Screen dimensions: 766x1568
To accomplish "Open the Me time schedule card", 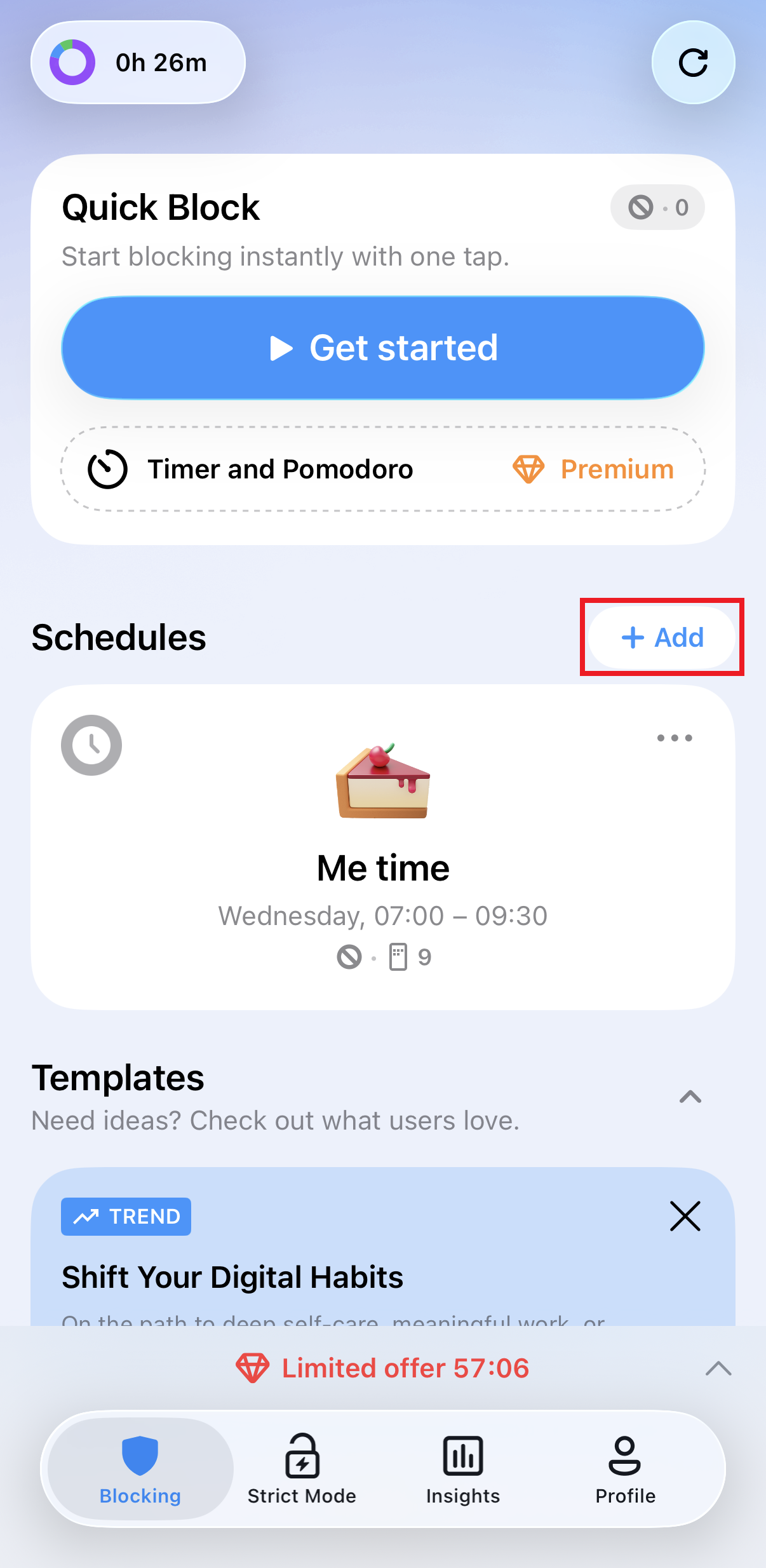I will coord(383,868).
